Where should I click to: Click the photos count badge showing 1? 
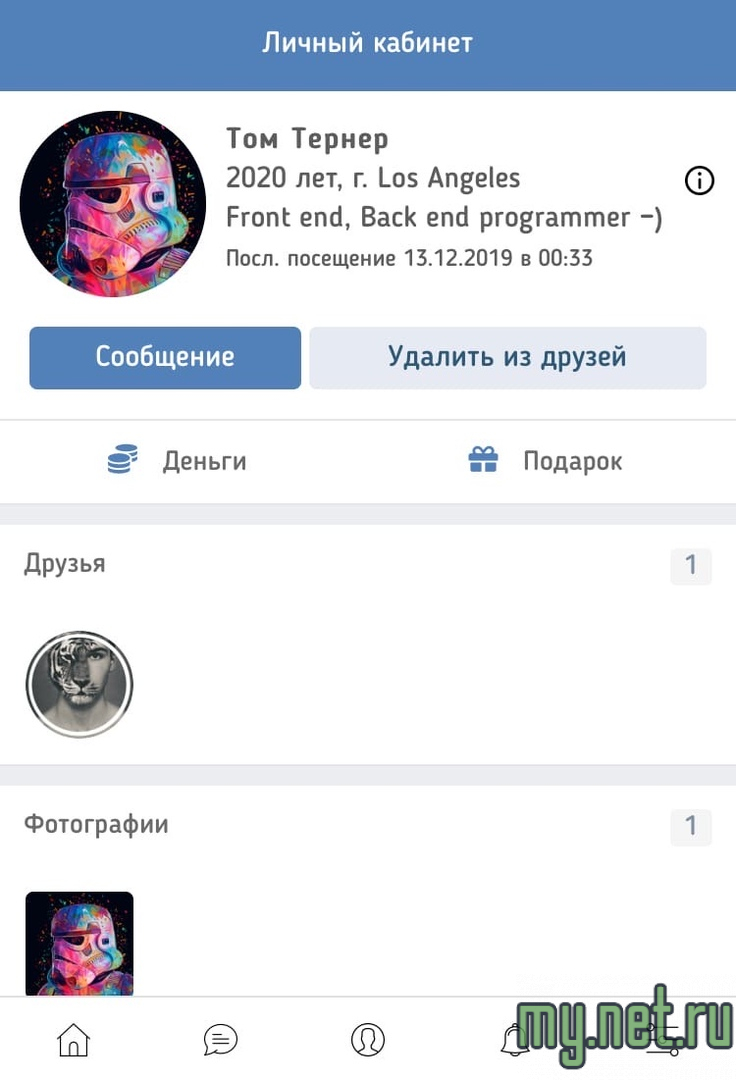(691, 827)
